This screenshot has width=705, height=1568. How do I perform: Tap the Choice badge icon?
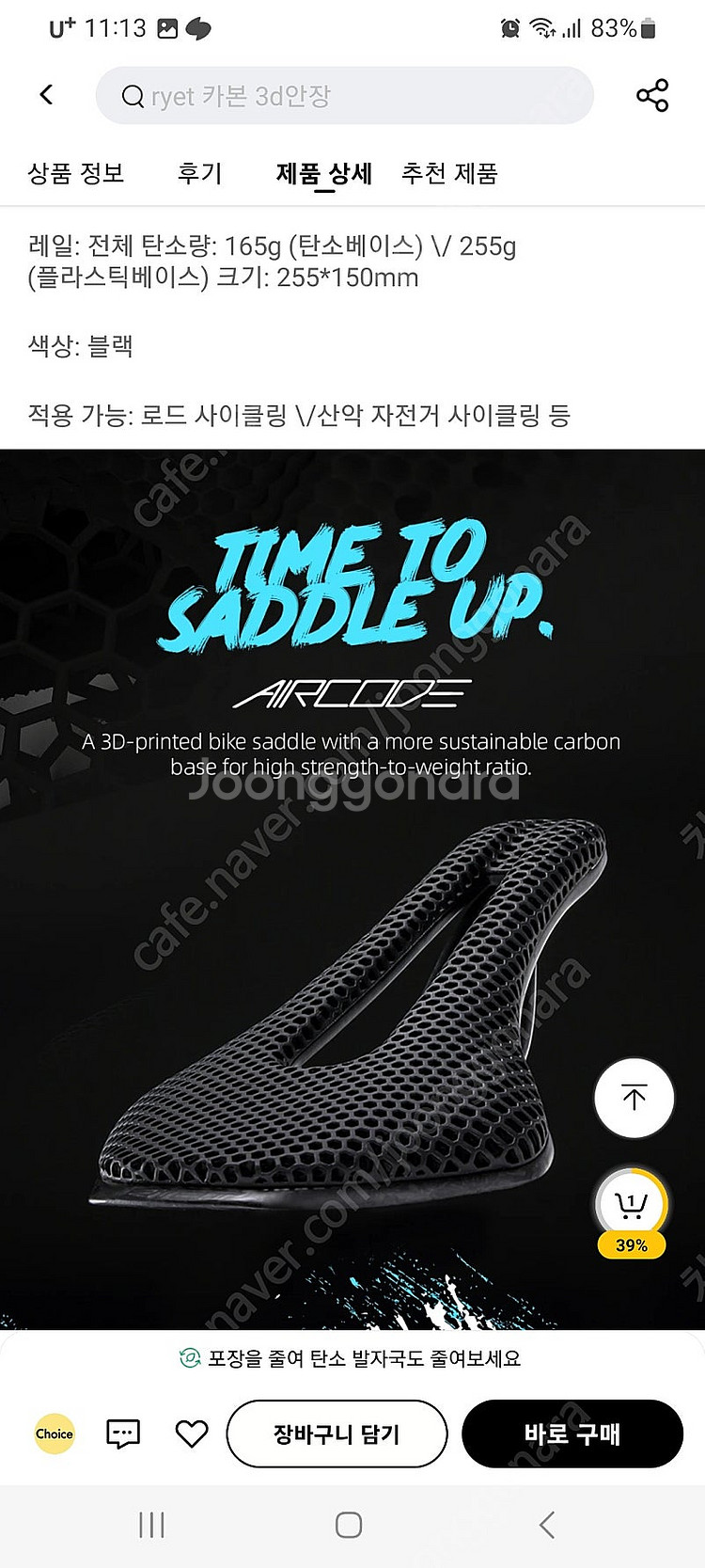(x=55, y=1434)
